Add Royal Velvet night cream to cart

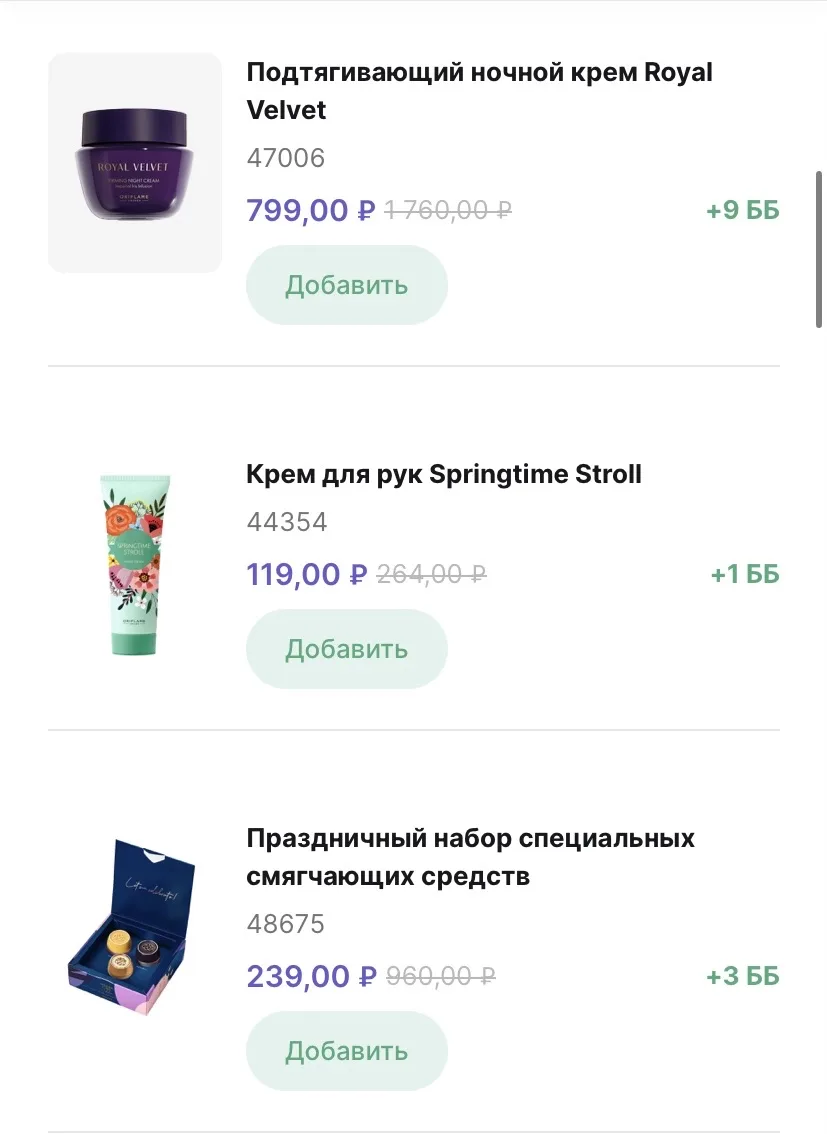point(346,285)
